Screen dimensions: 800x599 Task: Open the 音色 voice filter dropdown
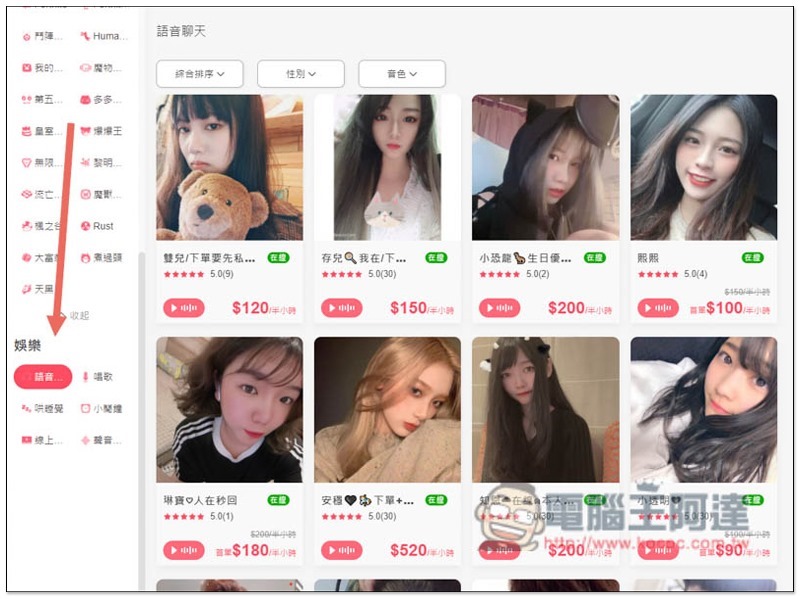tap(401, 73)
